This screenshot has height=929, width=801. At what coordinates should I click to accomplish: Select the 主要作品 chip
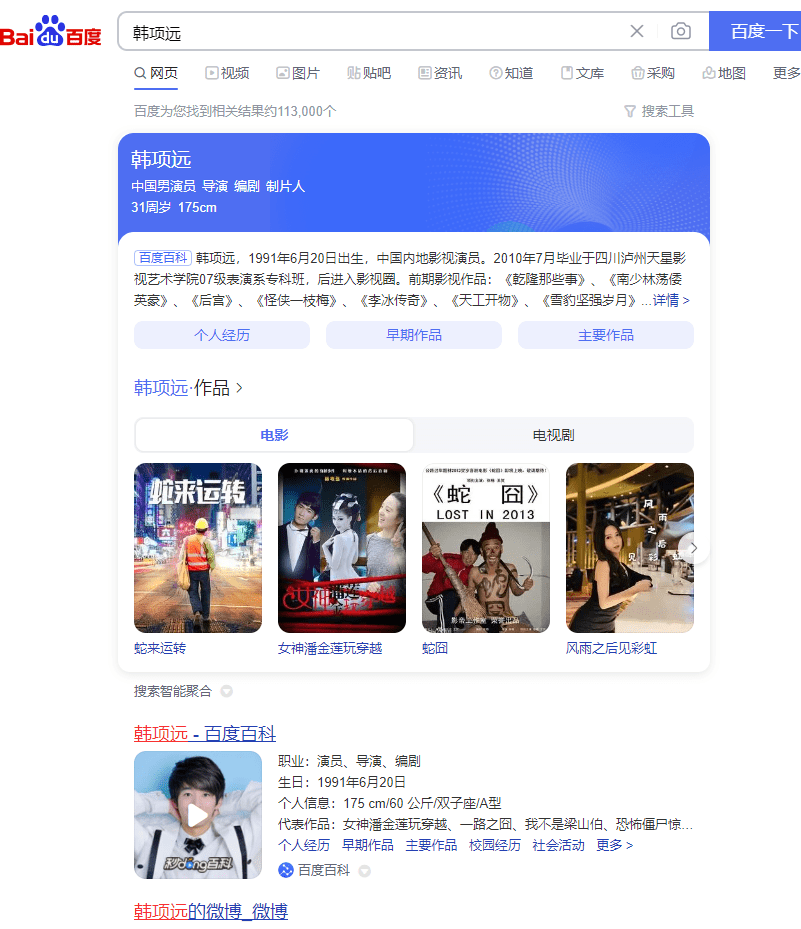606,335
